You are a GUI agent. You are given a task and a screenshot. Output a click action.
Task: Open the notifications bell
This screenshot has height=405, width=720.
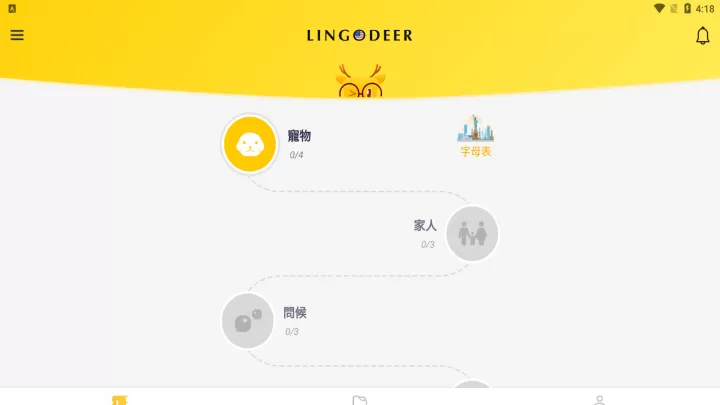click(702, 36)
